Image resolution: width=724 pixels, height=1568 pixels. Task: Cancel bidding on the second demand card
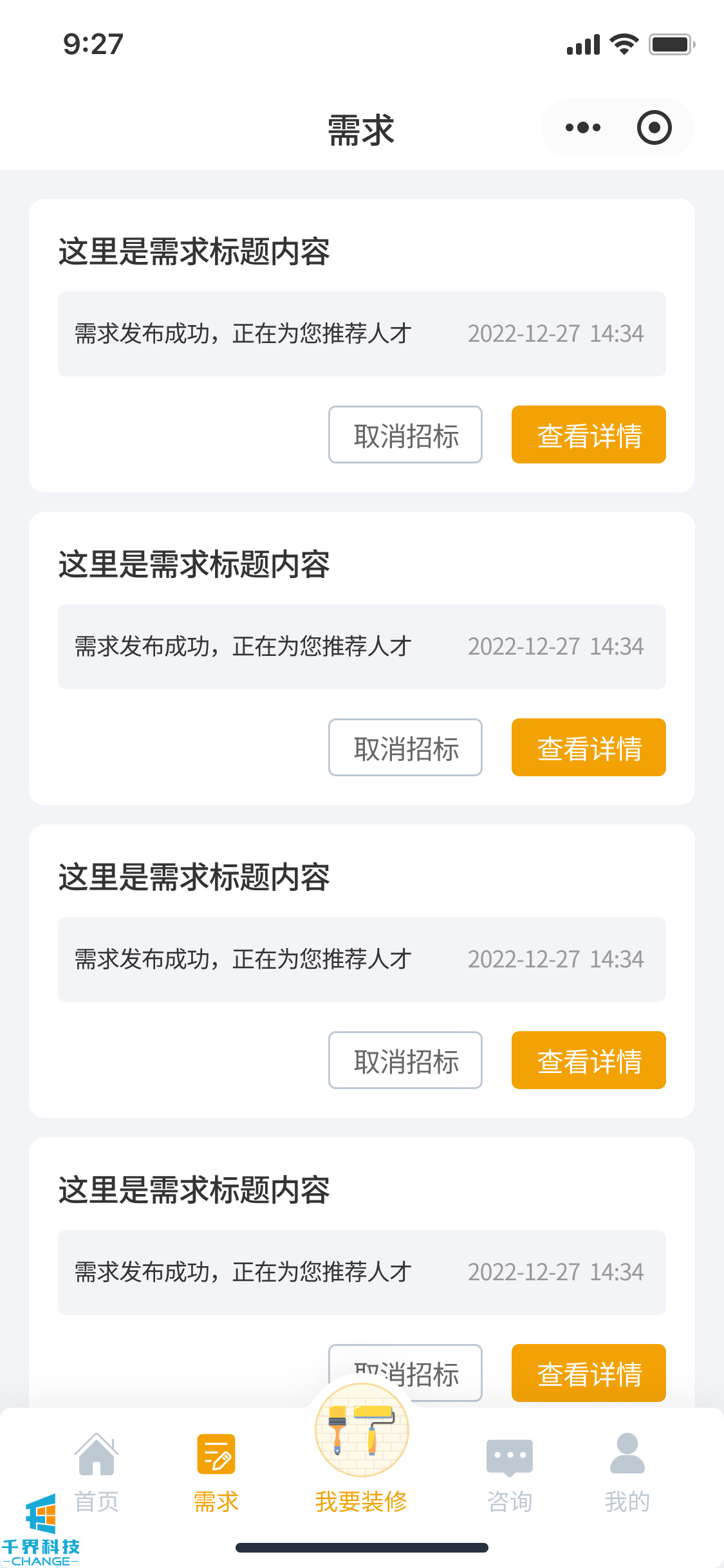405,747
